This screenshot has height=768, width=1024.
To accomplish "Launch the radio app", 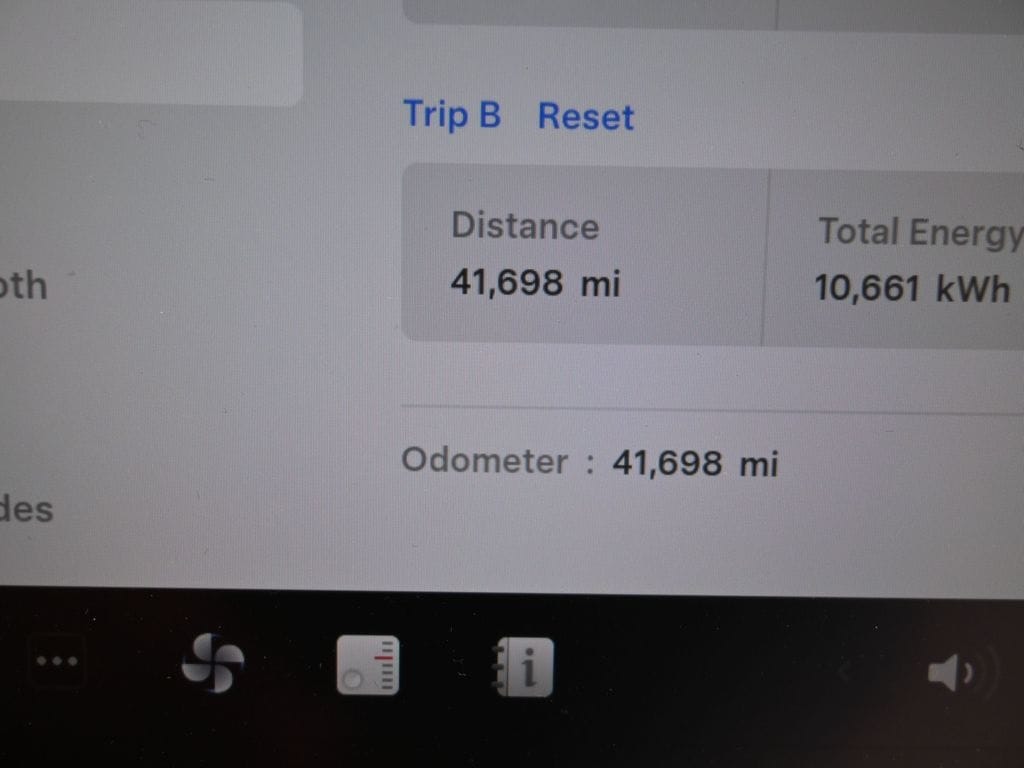I will click(368, 665).
